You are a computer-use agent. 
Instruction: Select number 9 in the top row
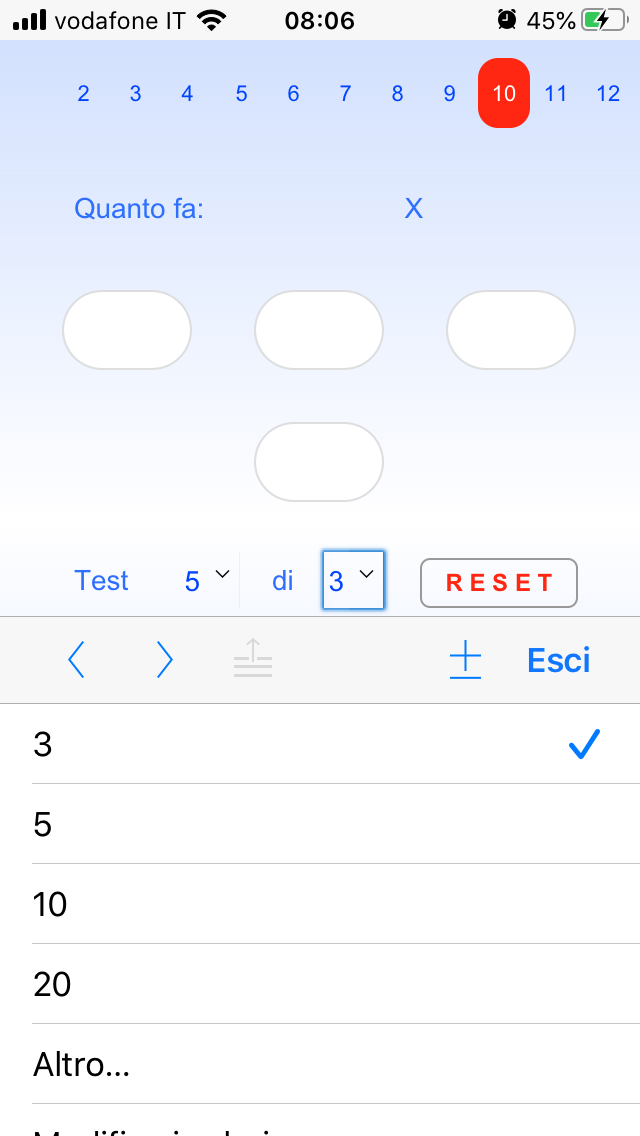449,94
